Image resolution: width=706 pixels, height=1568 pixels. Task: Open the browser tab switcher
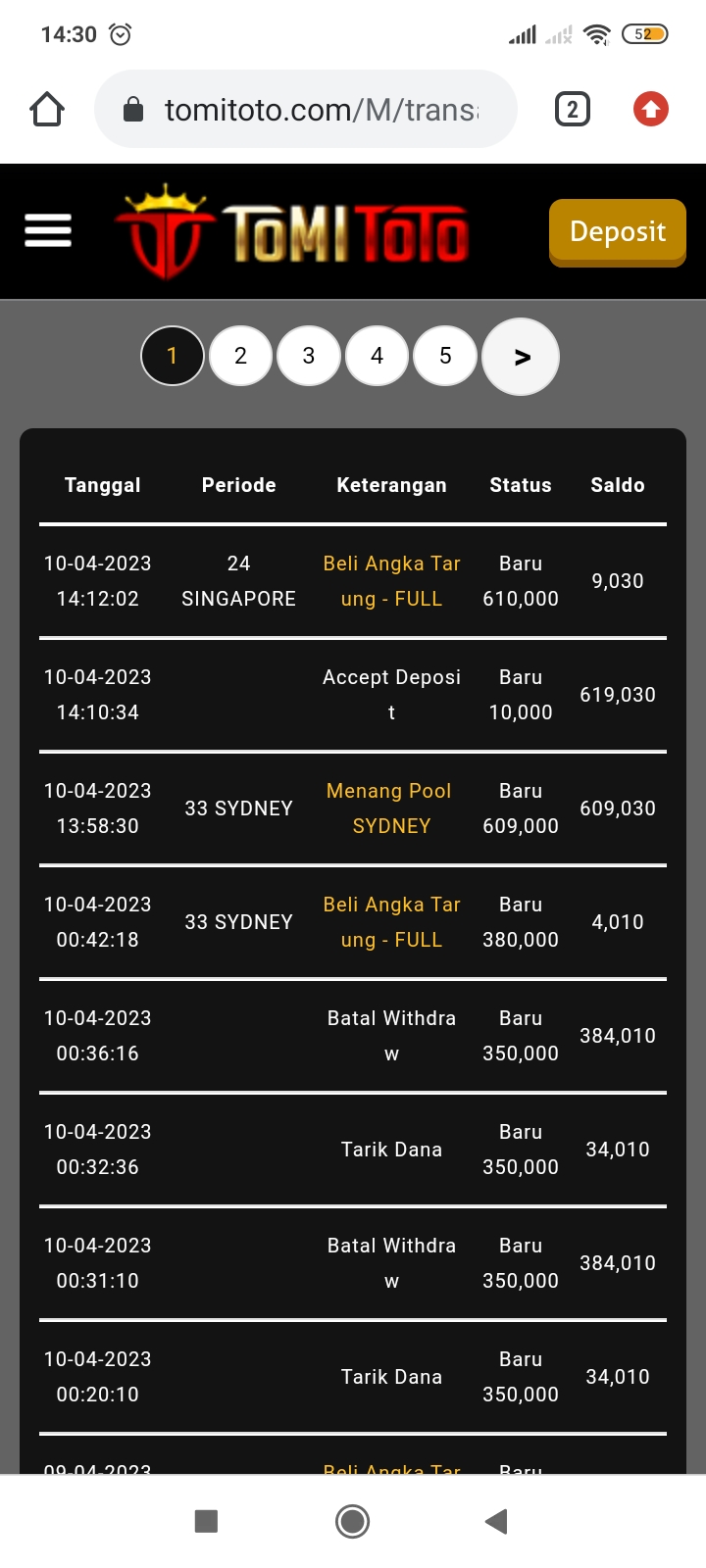(573, 110)
